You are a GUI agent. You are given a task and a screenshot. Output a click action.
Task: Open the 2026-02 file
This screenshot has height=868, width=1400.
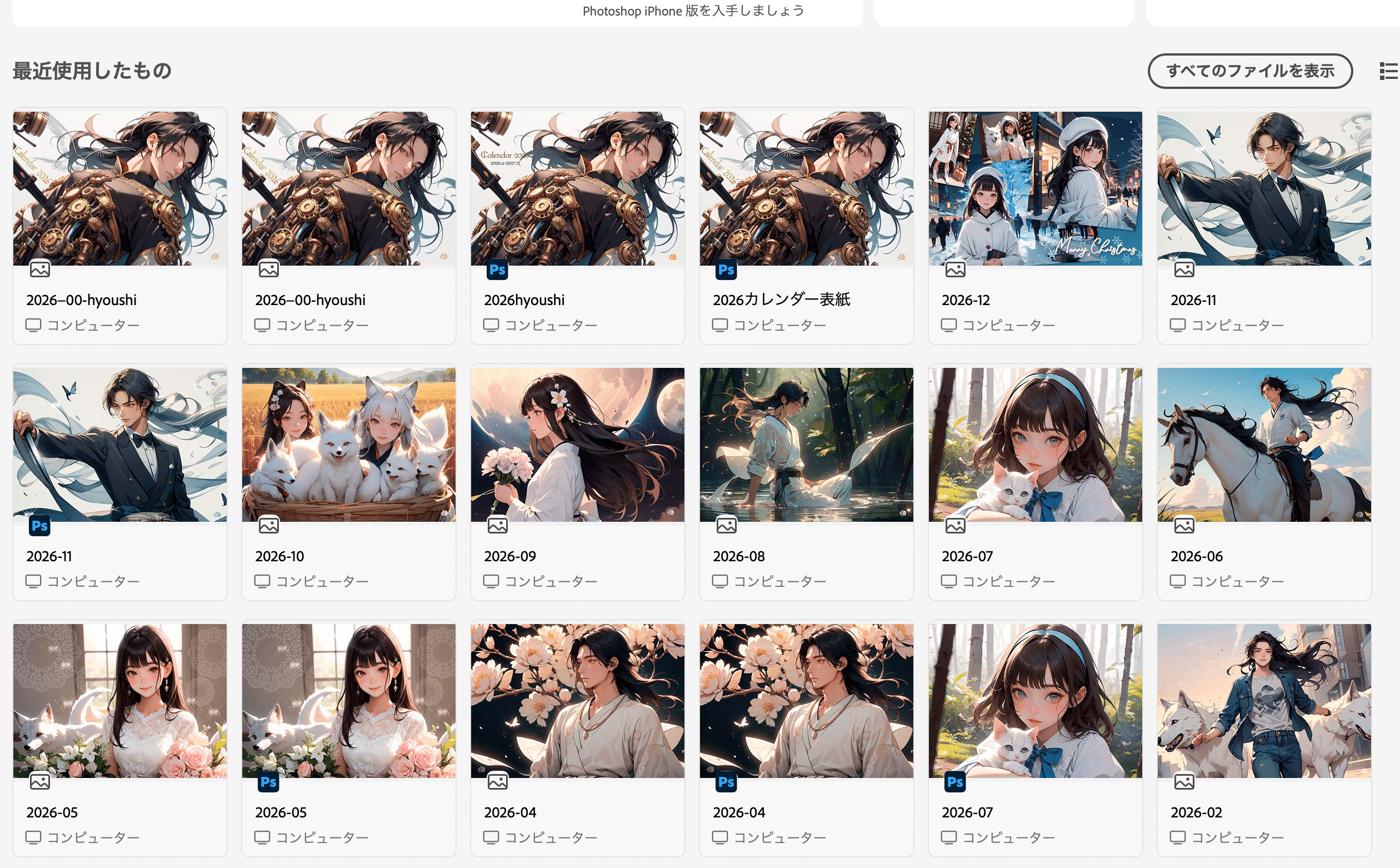point(1264,701)
